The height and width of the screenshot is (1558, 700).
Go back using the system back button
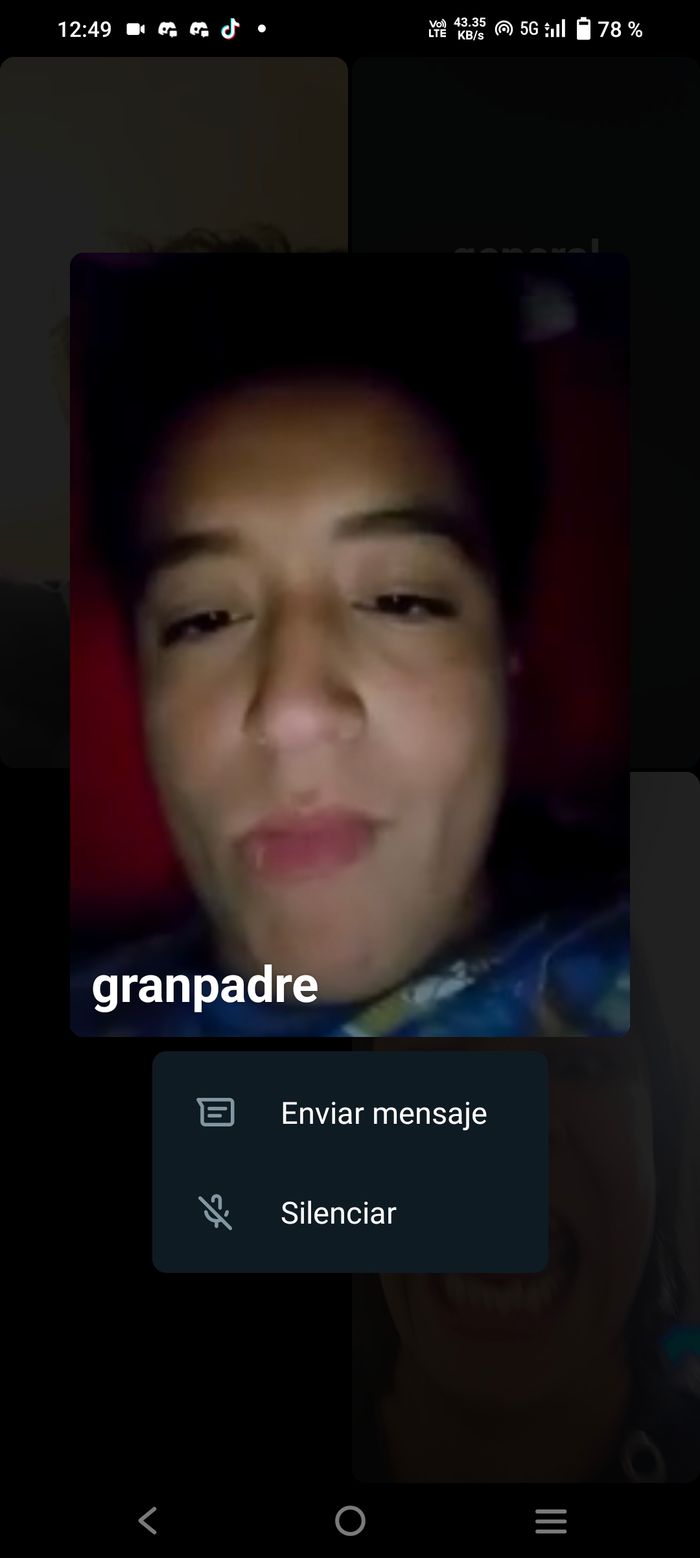click(x=148, y=1521)
